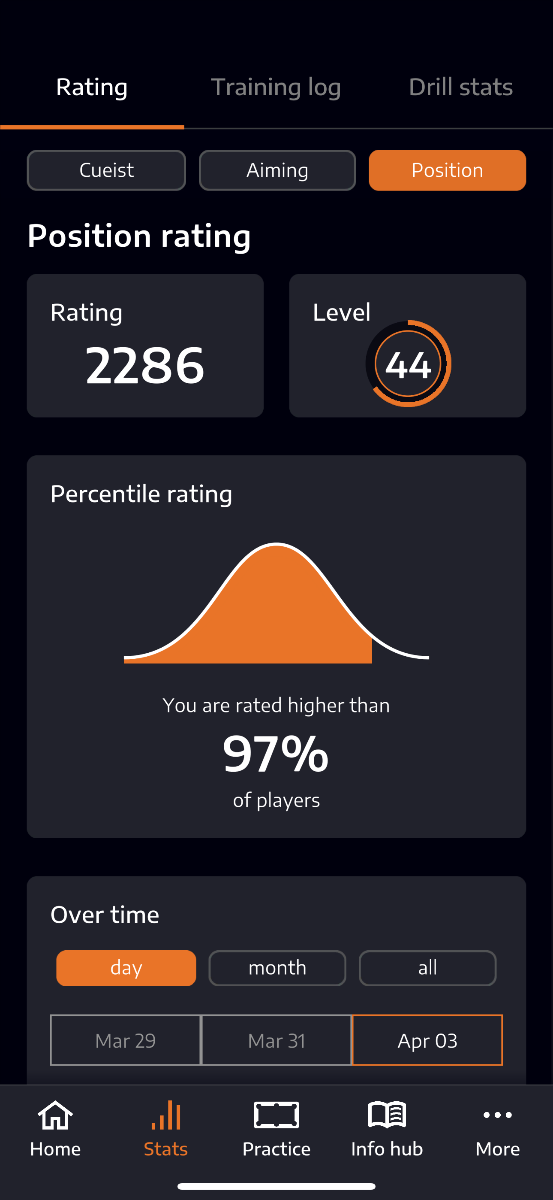553x1200 pixels.
Task: Pick the Mar 29 date
Action: click(x=126, y=1041)
